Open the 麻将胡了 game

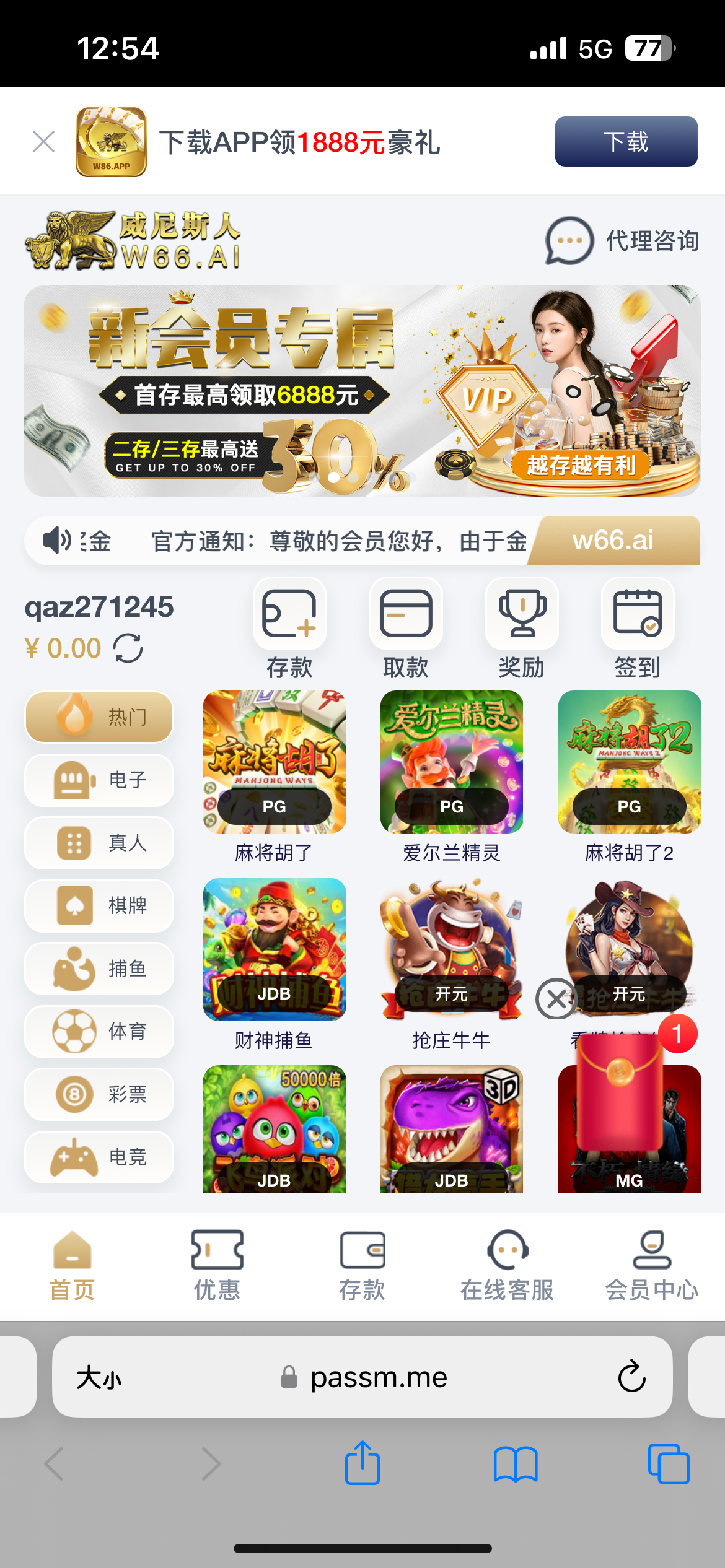274,762
